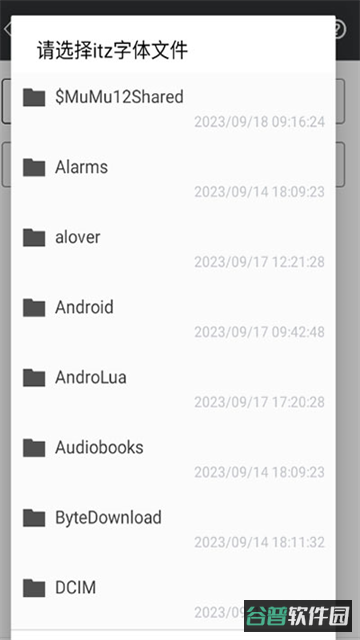Viewport: 360px width, 640px height.
Task: Open the Android folder
Action: (173, 318)
